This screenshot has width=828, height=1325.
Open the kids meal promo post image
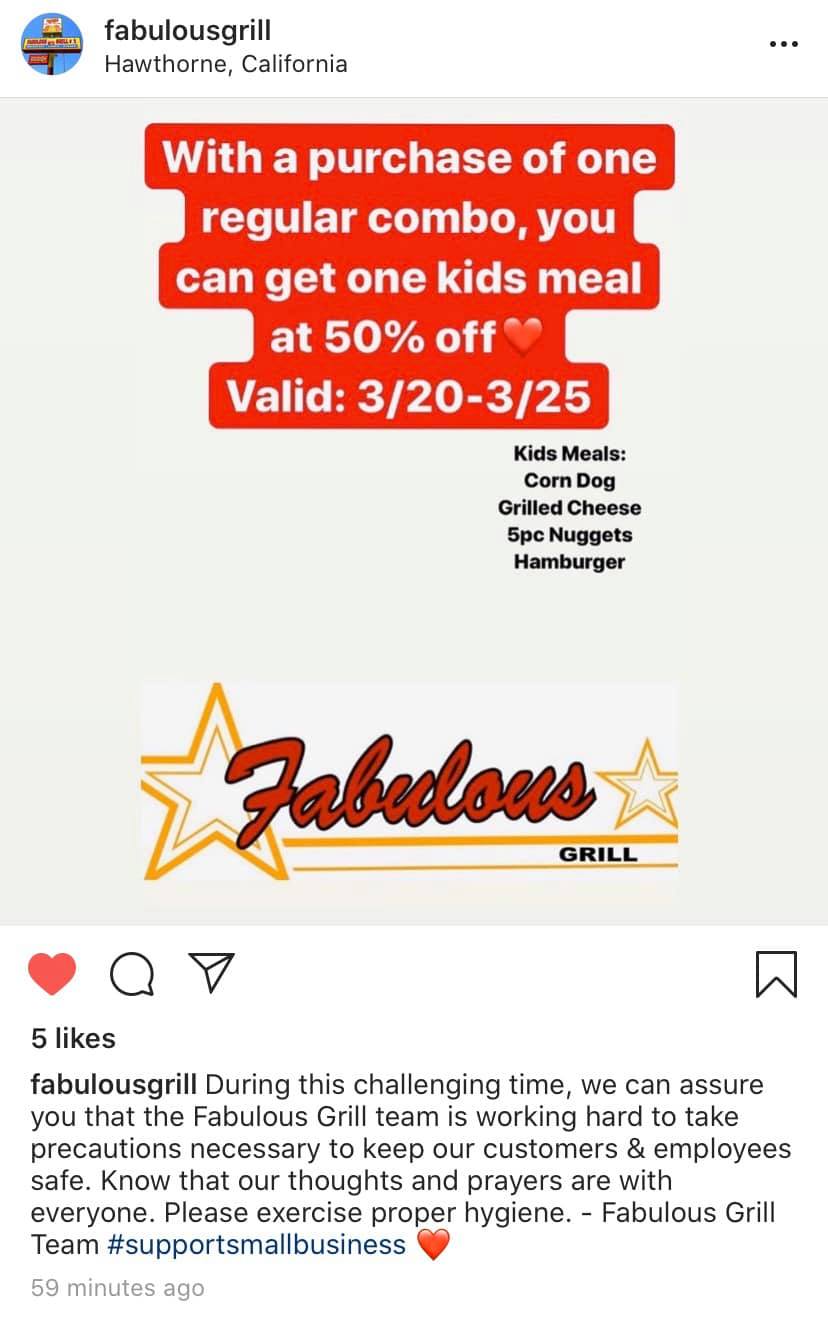tap(412, 510)
